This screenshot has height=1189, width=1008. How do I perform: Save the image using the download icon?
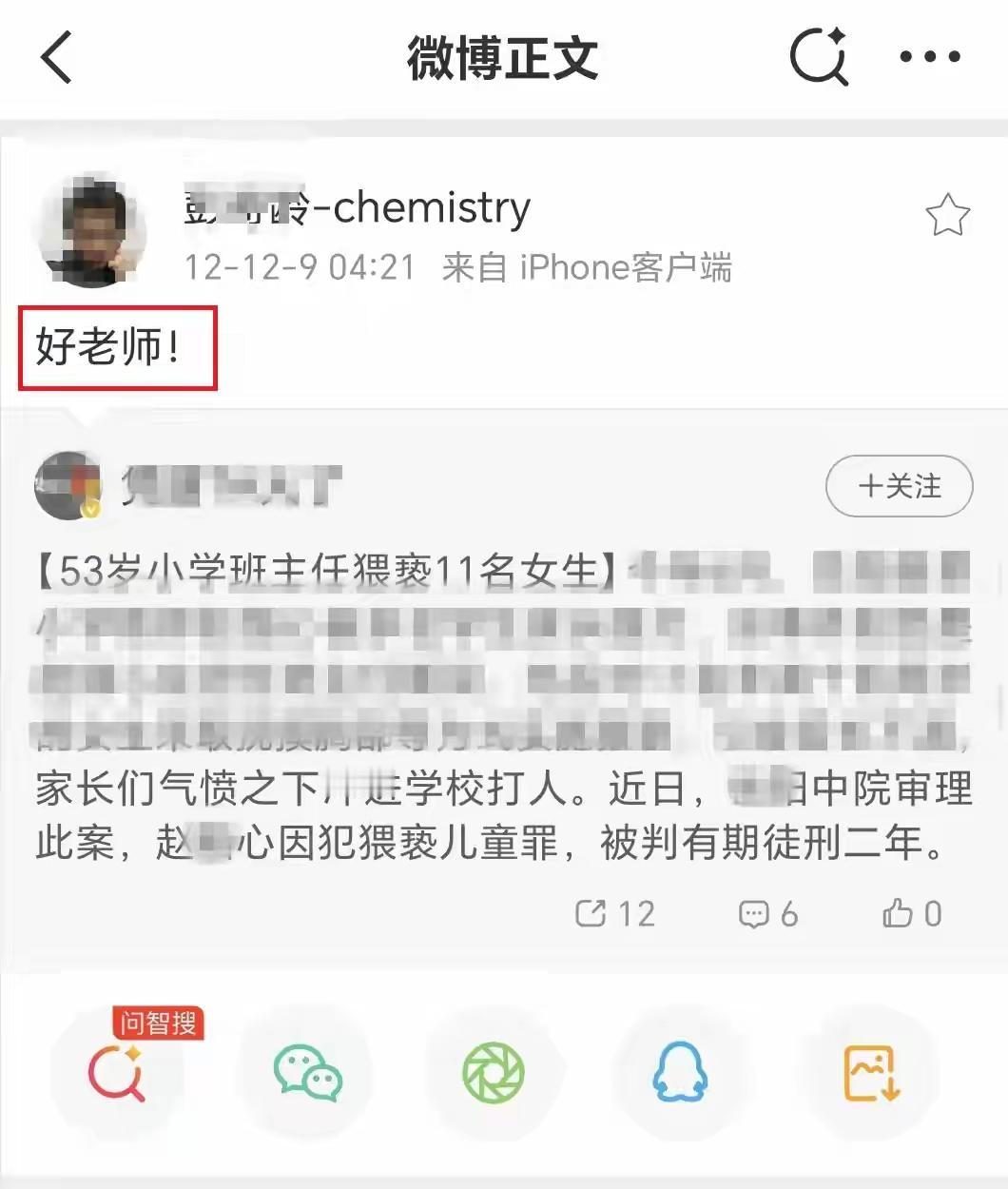[x=867, y=1073]
